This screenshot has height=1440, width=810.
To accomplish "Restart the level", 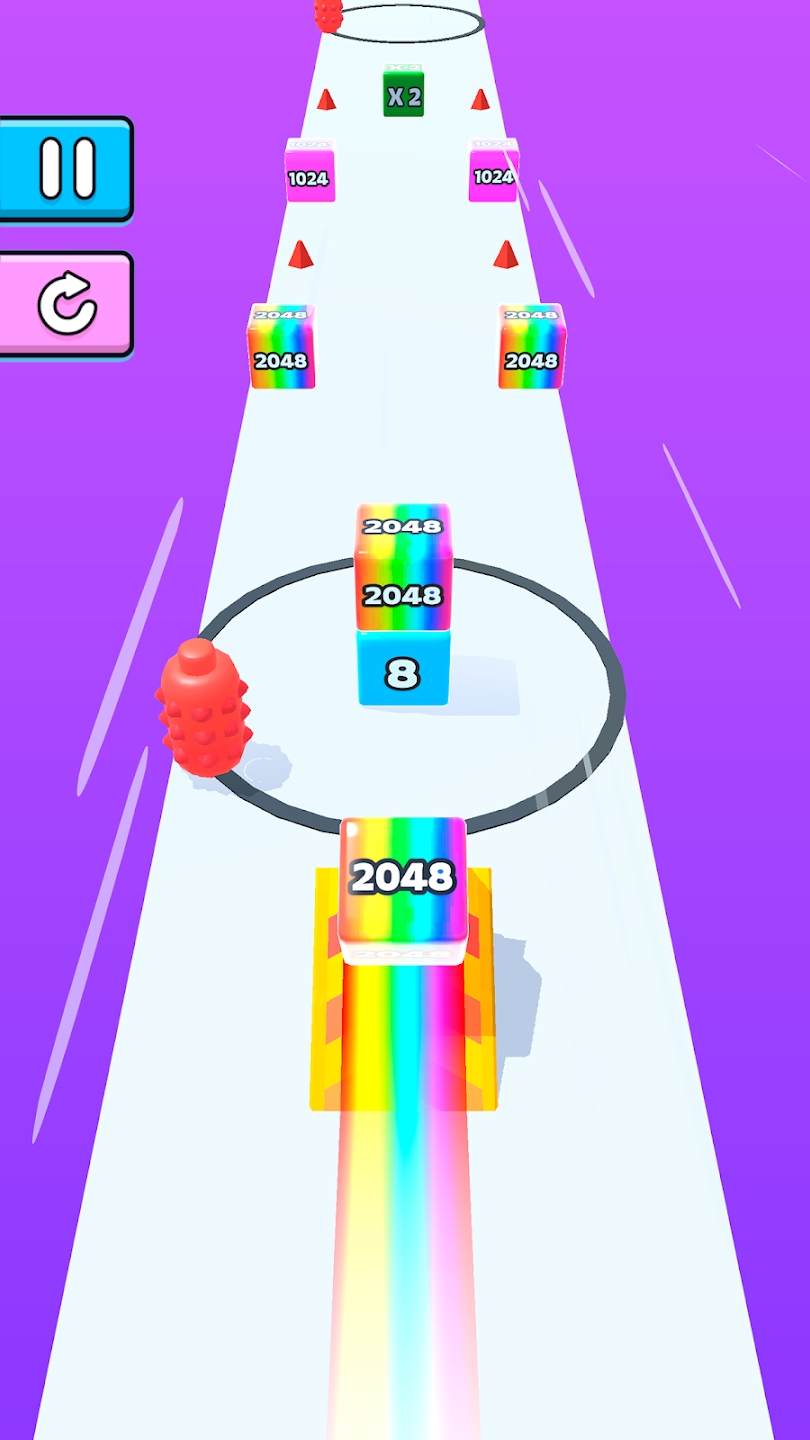I will coord(66,303).
